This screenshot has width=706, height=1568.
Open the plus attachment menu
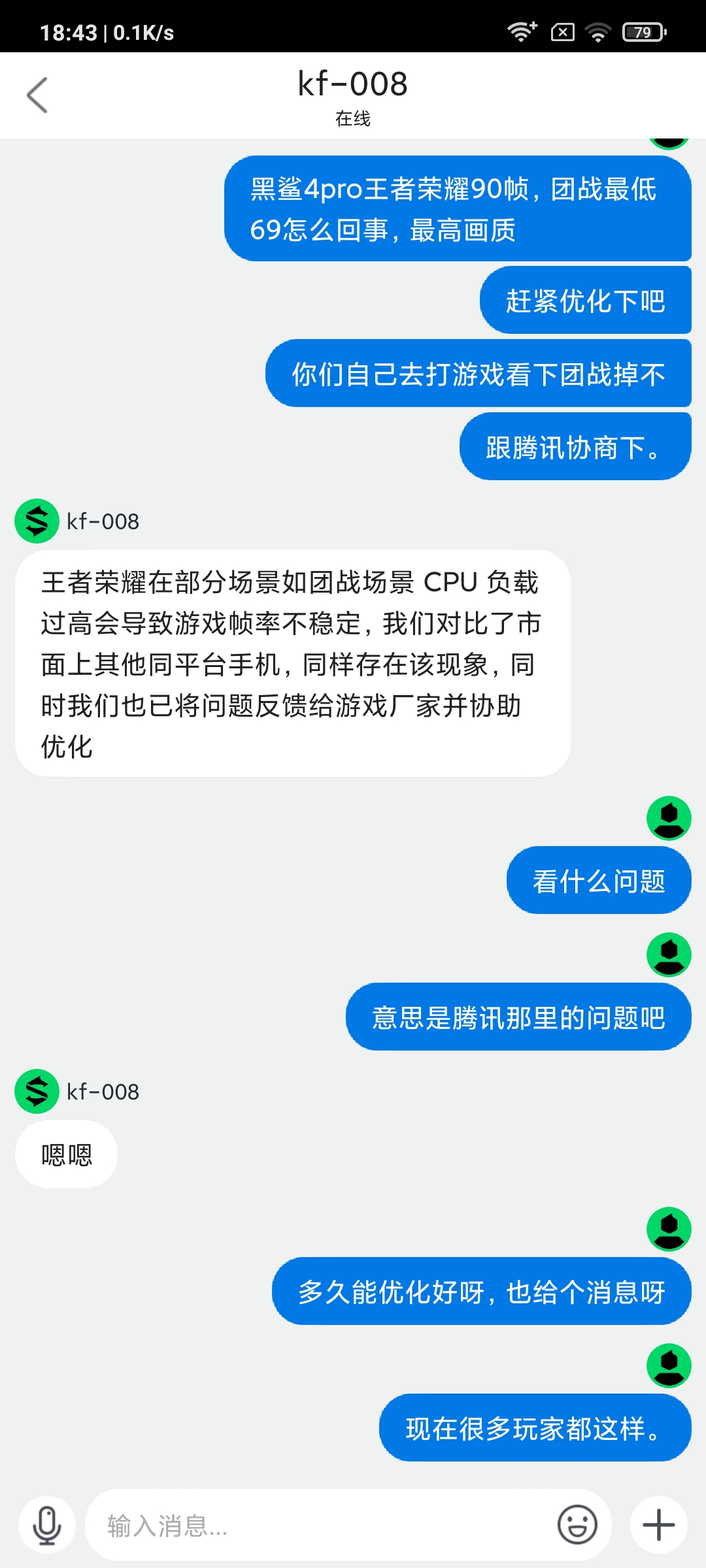659,1526
